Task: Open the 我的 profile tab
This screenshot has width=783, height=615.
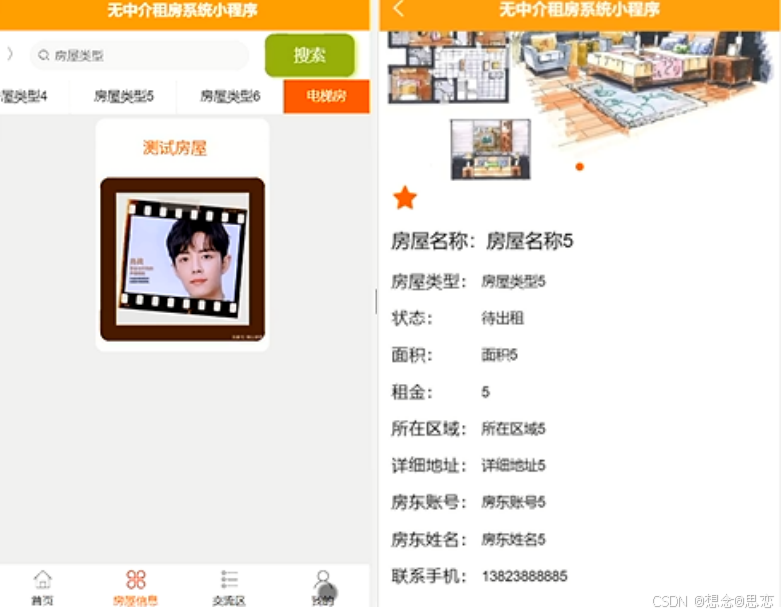Action: tap(322, 588)
